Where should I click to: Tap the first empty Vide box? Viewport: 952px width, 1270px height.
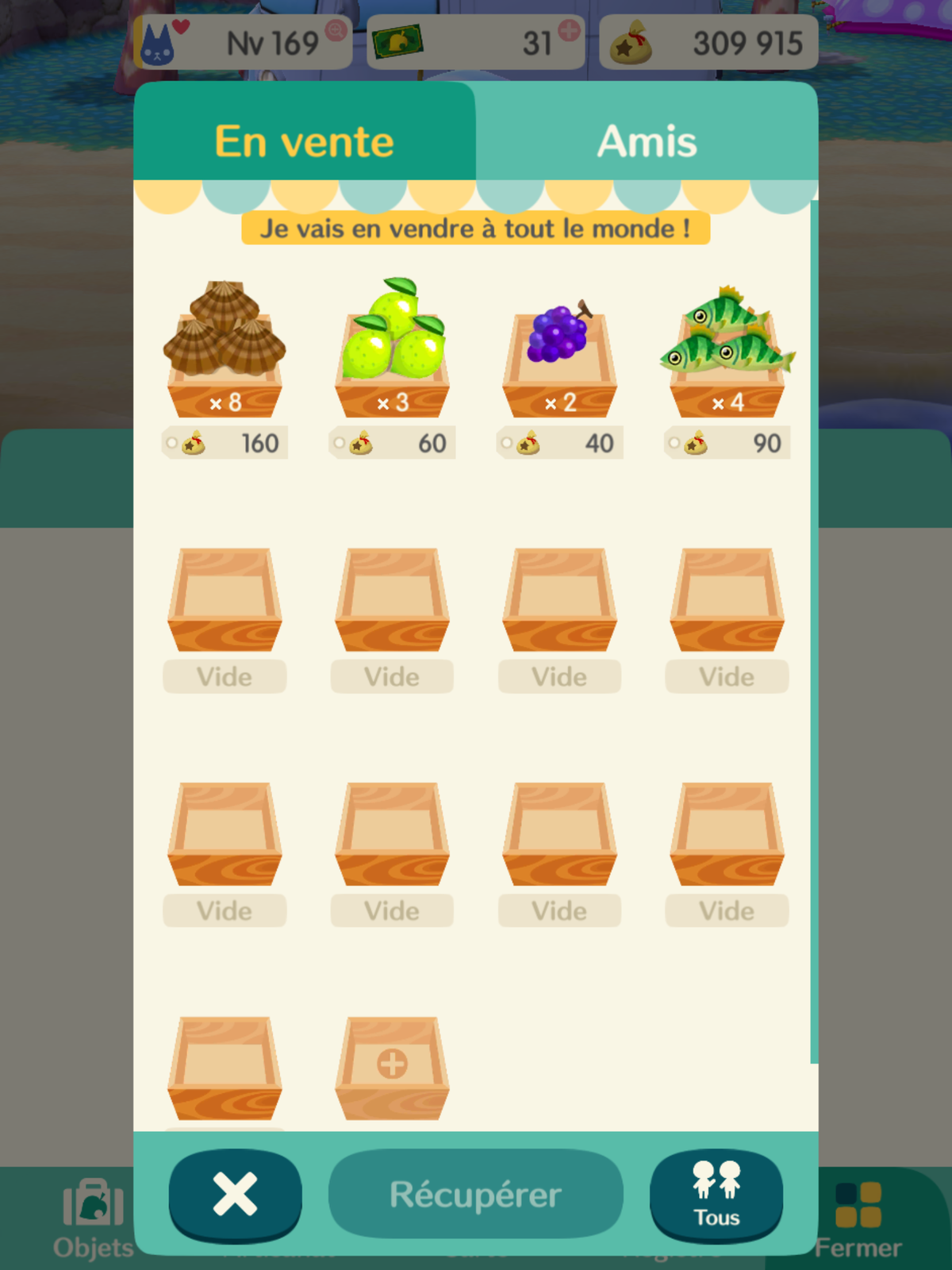pyautogui.click(x=225, y=603)
